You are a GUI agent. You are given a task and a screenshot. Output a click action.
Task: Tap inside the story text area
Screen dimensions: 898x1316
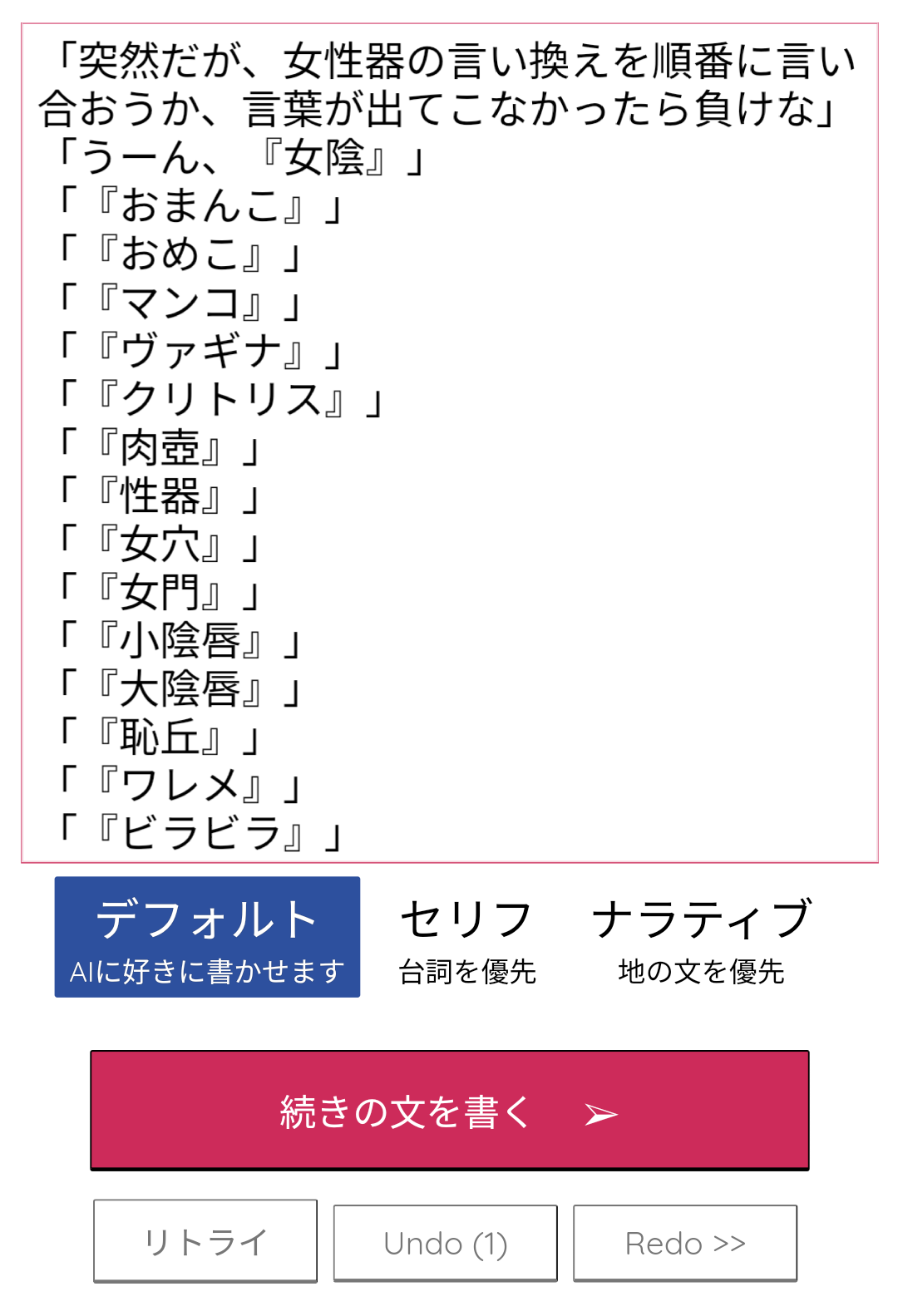coord(450,443)
